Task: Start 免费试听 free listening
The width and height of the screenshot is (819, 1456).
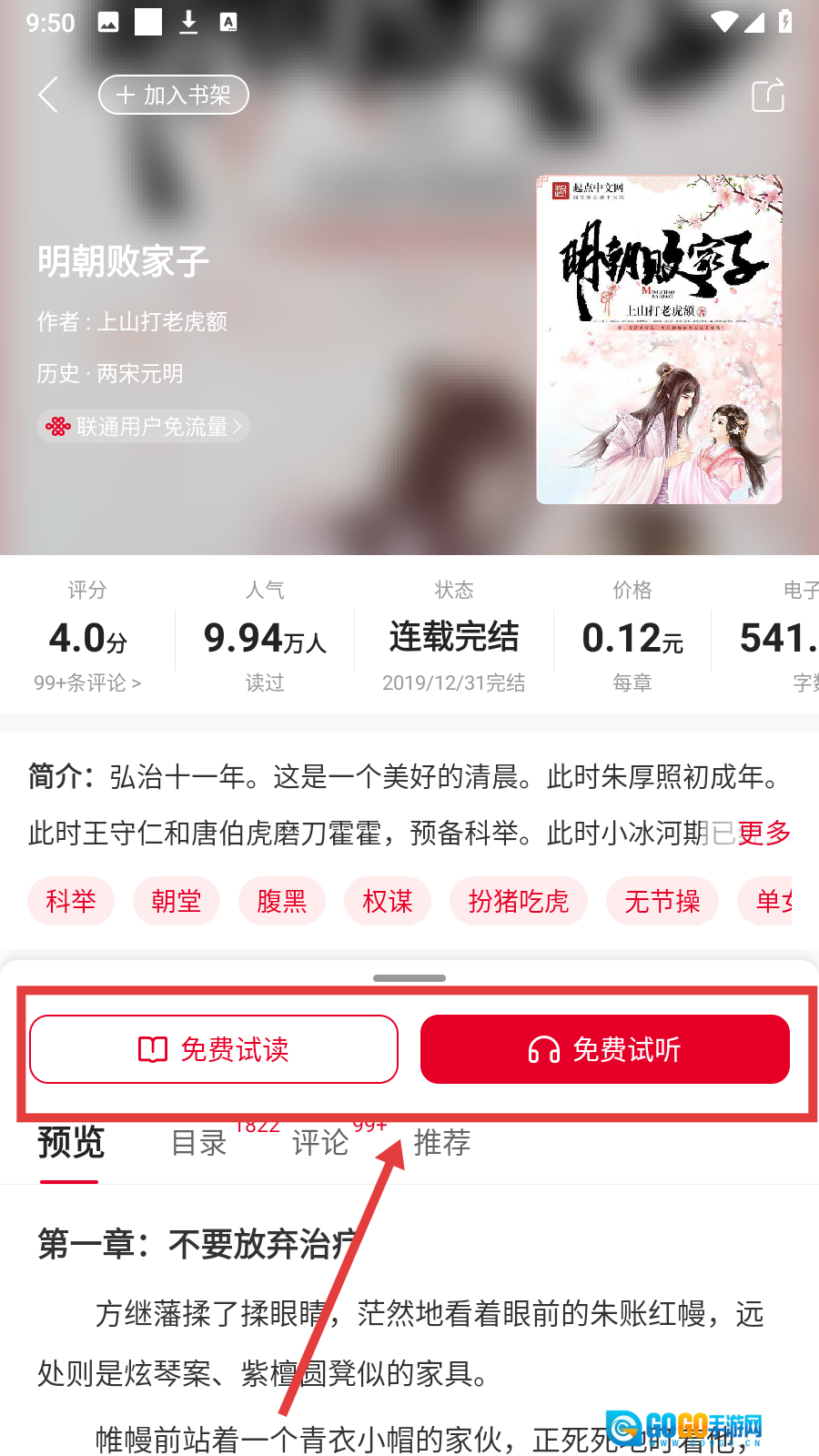Action: click(604, 1049)
